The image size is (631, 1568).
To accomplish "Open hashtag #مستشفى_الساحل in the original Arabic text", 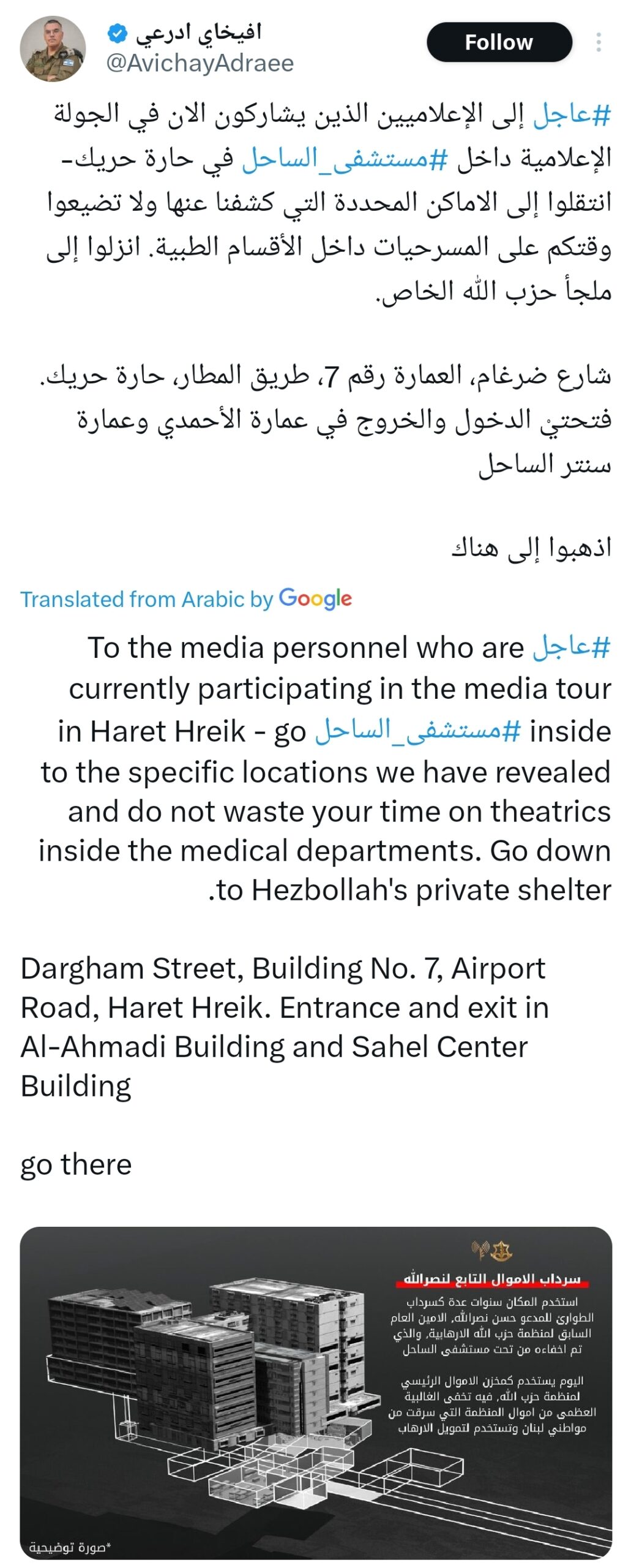I will pos(344,159).
